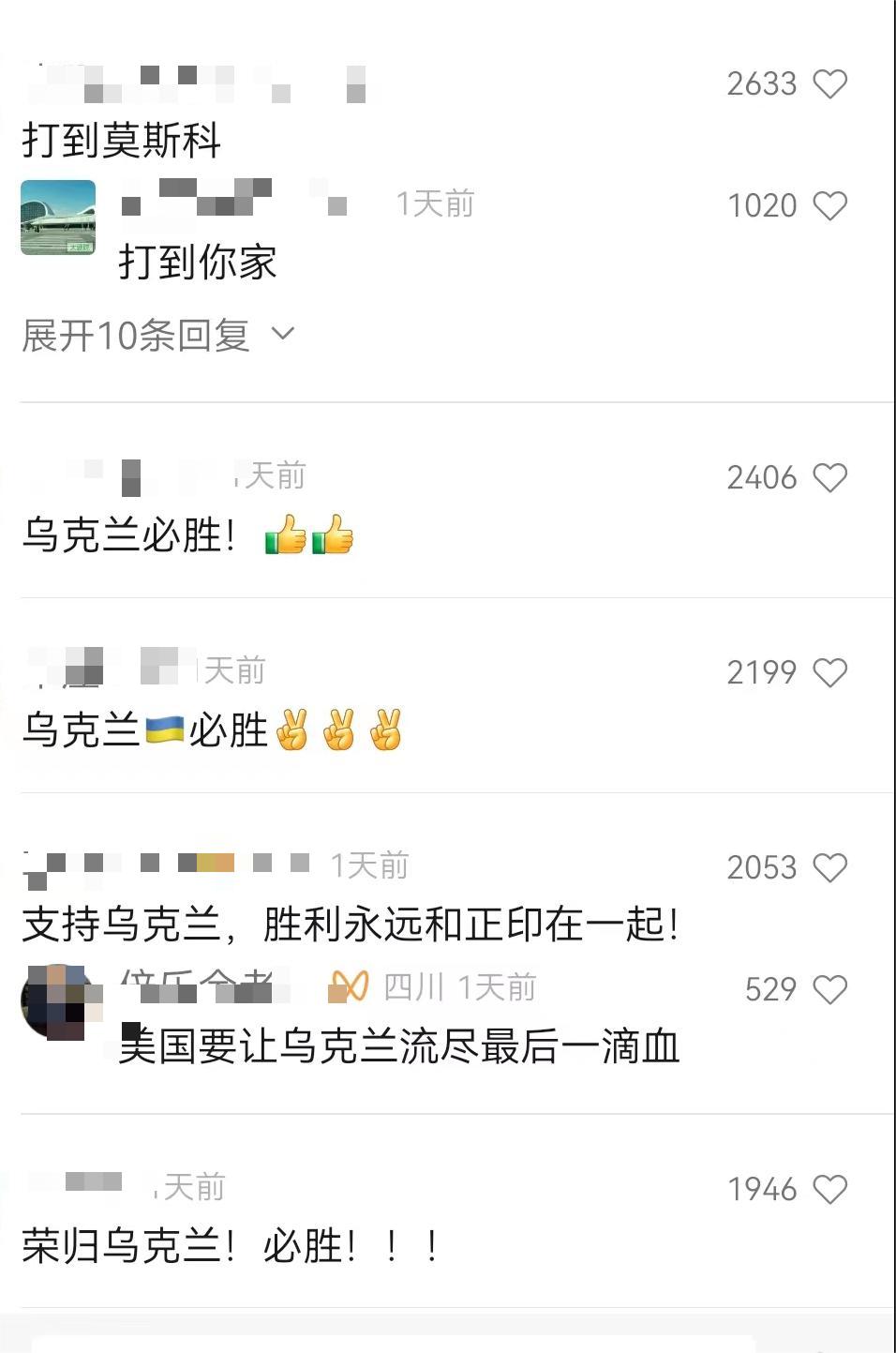Toggle like on the 支持乌克兰 comment
The height and width of the screenshot is (1353, 896).
pyautogui.click(x=832, y=868)
